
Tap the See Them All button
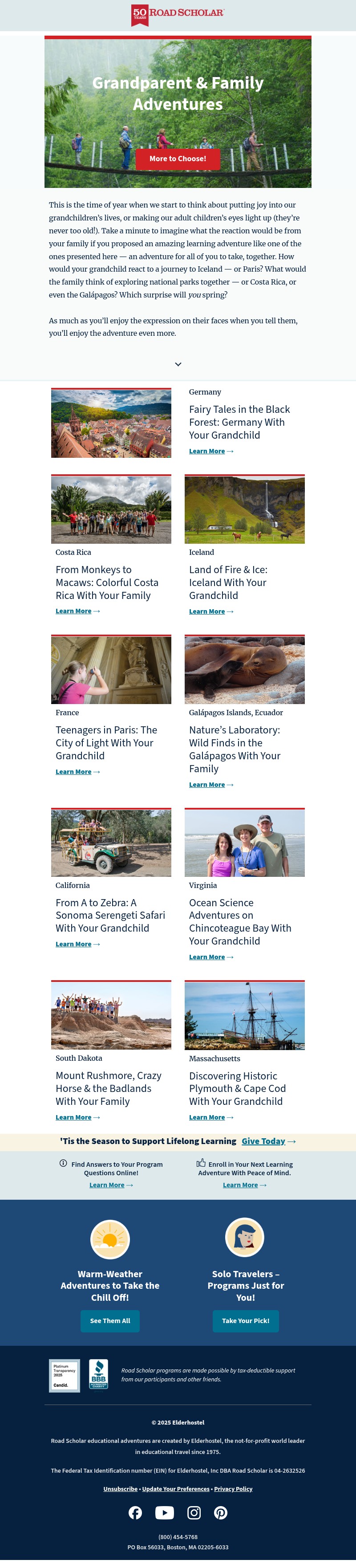[110, 1321]
